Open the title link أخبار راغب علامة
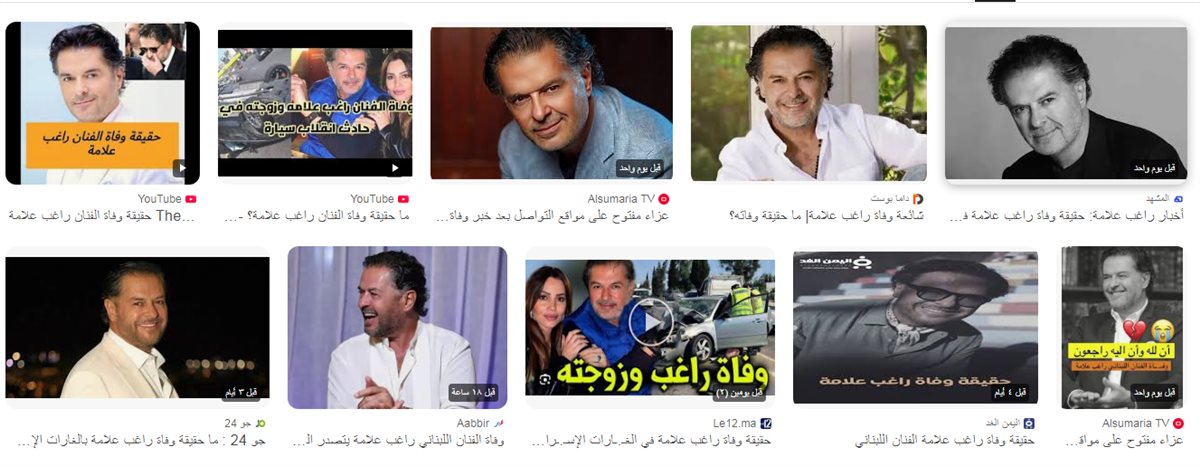This screenshot has width=1200, height=466. pos(1065,216)
